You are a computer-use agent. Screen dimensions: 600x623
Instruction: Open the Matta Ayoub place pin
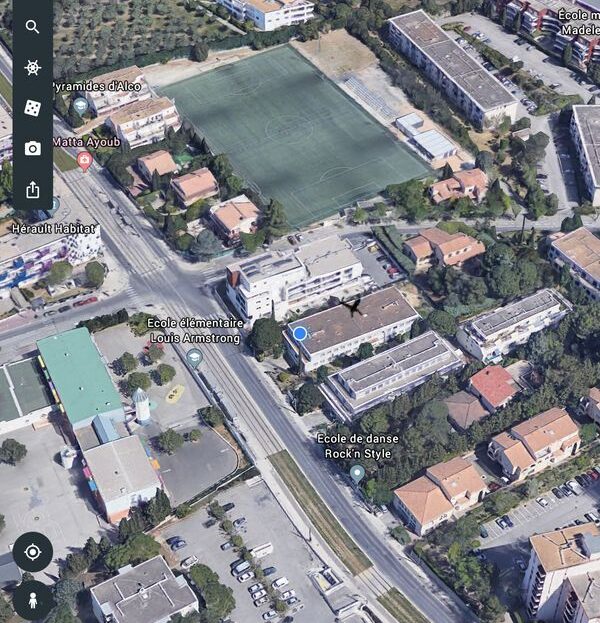pyautogui.click(x=85, y=160)
